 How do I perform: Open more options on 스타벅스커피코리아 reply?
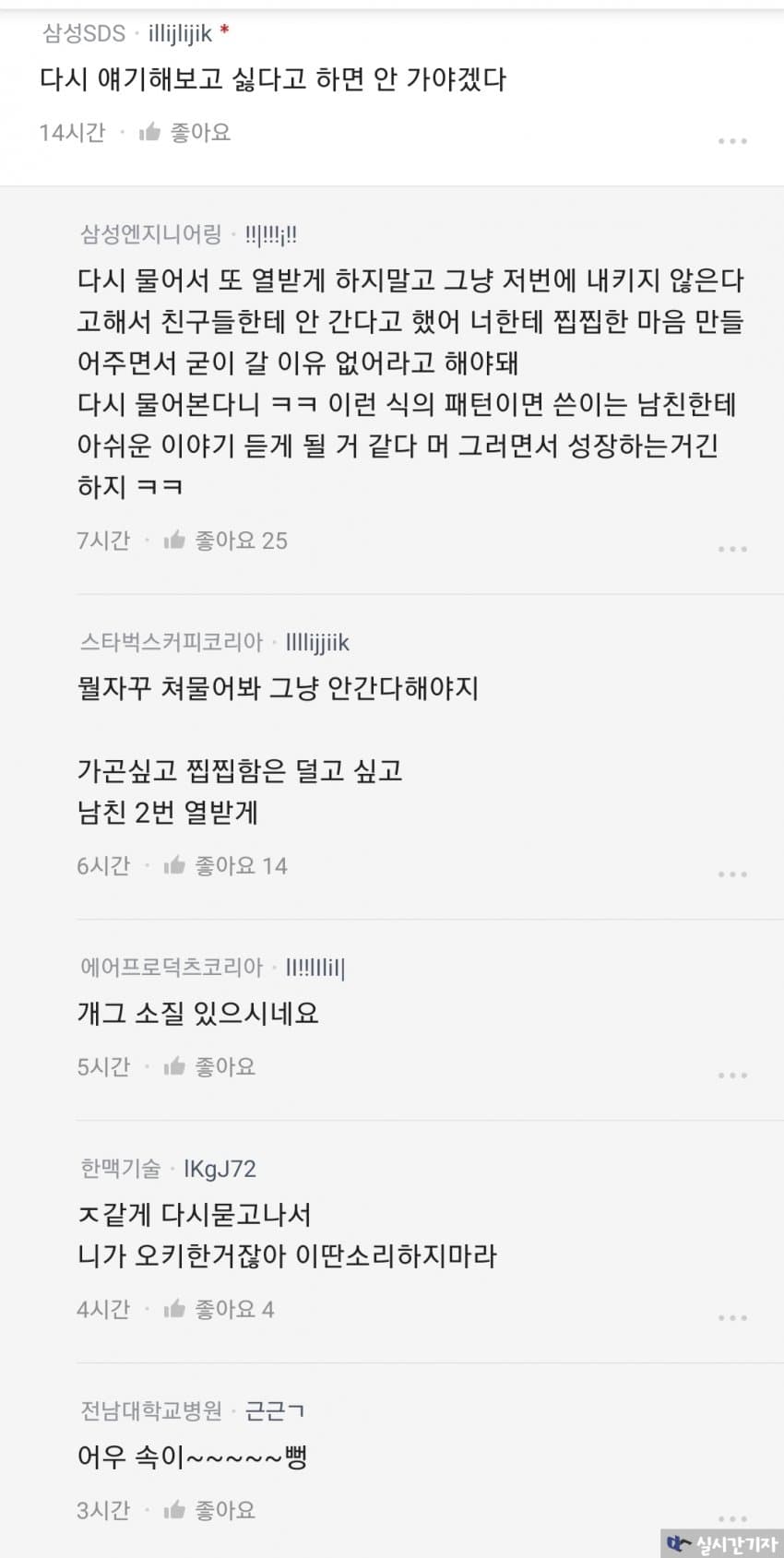click(x=731, y=874)
